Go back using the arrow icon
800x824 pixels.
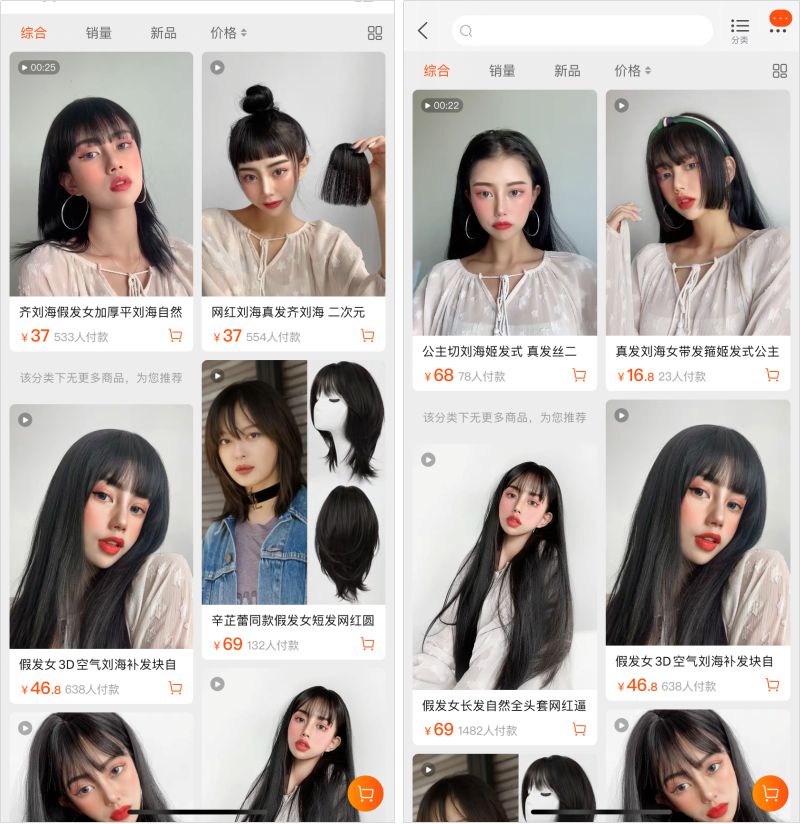click(x=423, y=31)
